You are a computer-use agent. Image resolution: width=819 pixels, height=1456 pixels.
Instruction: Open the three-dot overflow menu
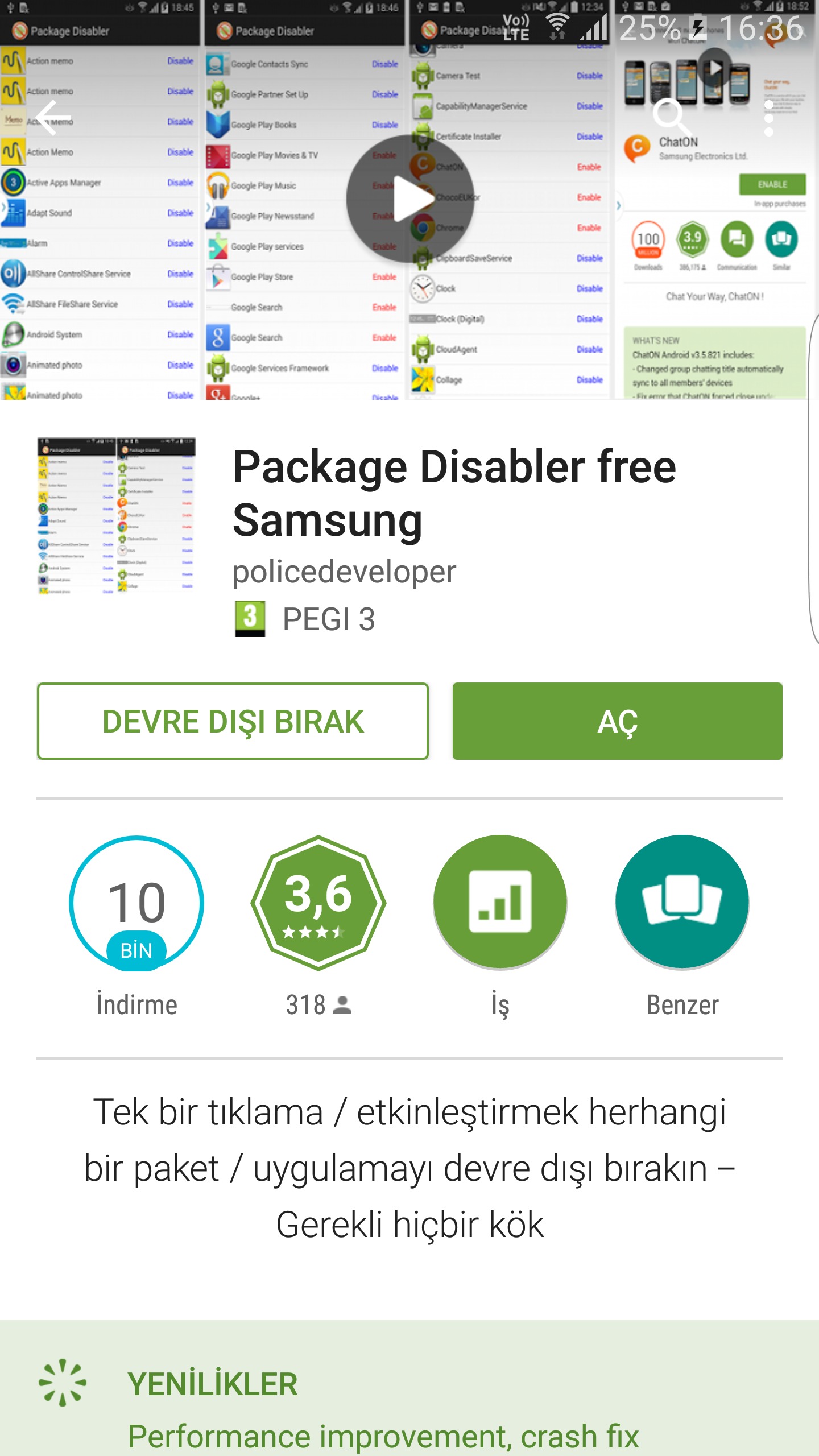tap(769, 118)
